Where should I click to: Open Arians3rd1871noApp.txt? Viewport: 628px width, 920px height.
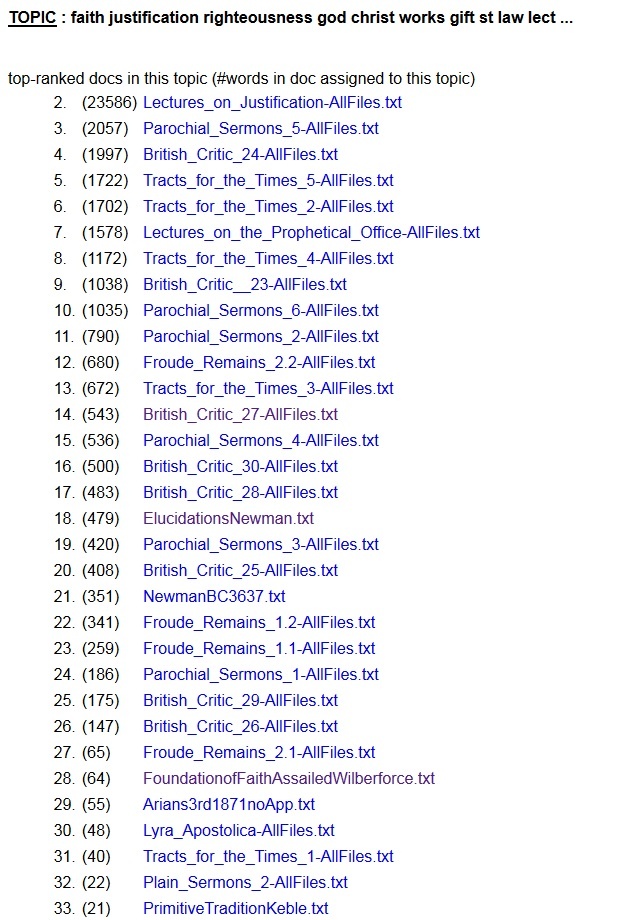tap(229, 804)
